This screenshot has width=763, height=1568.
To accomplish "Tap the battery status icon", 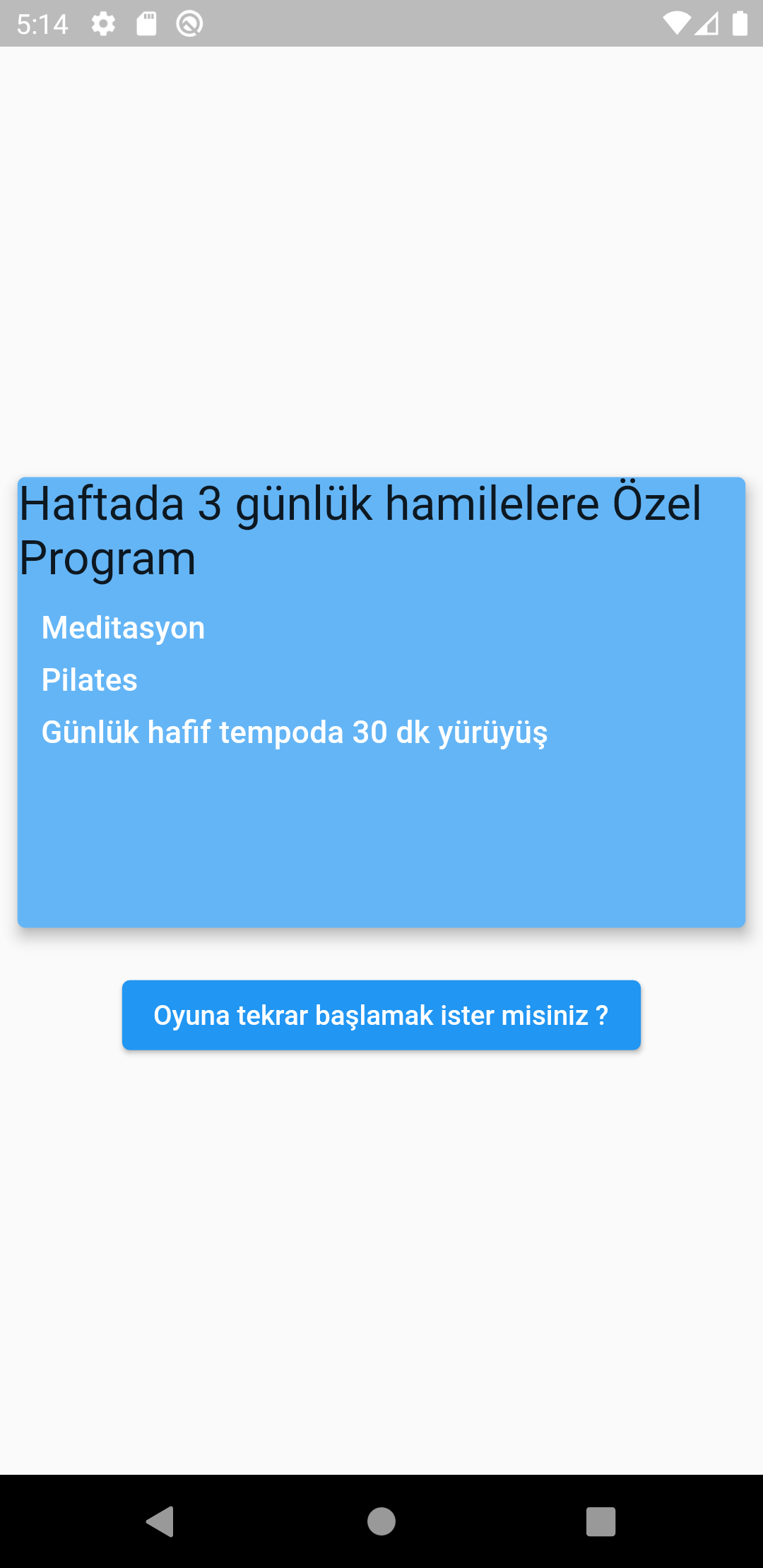I will coord(741,23).
